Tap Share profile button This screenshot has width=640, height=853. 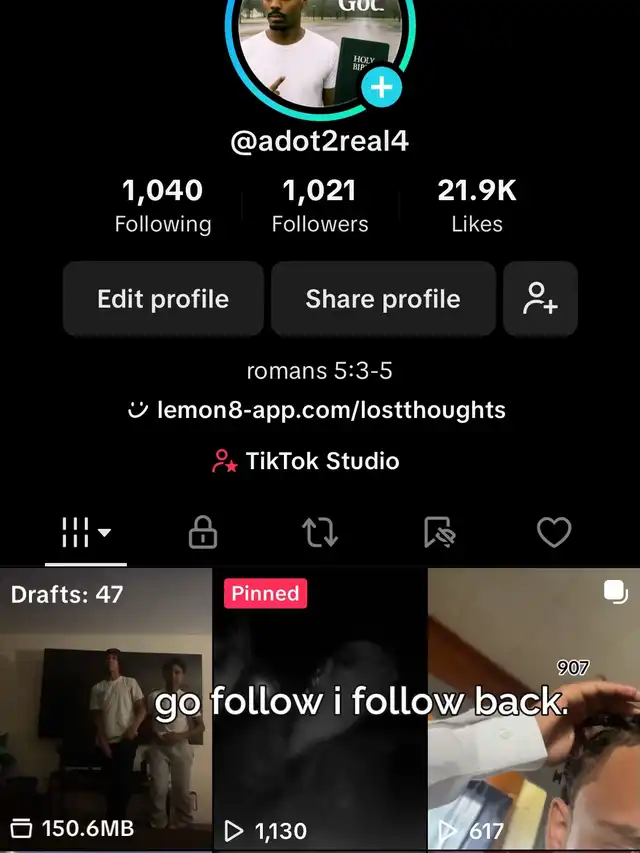pos(383,299)
